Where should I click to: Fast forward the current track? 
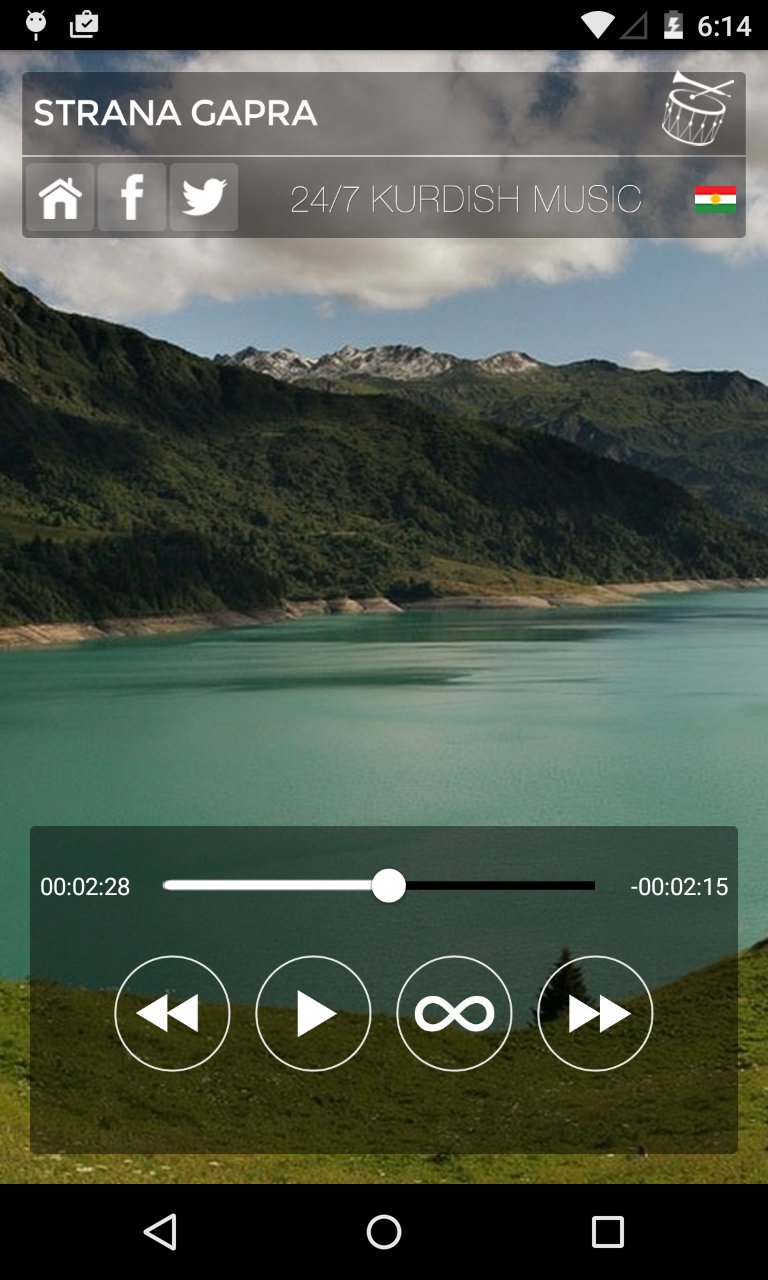[595, 1014]
